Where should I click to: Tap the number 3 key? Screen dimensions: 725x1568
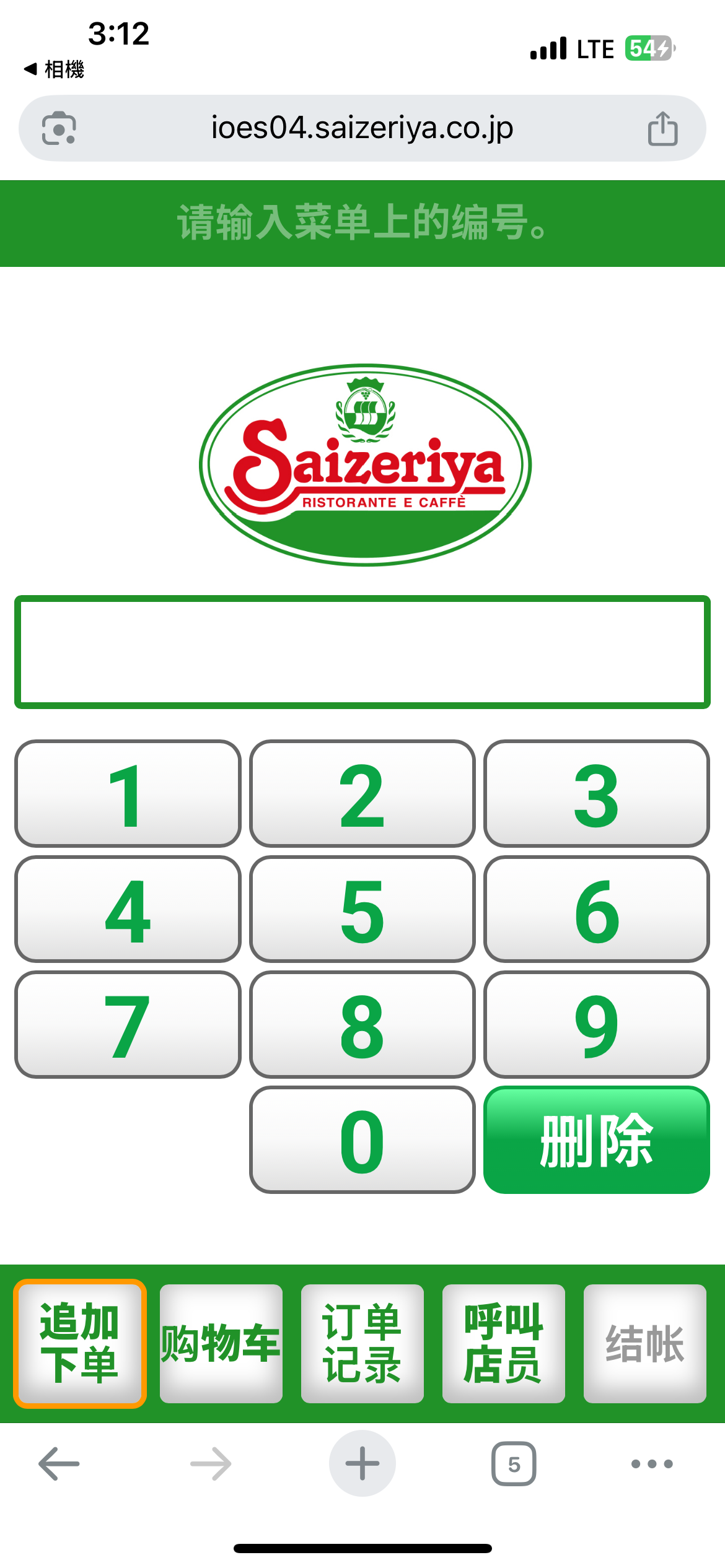596,793
